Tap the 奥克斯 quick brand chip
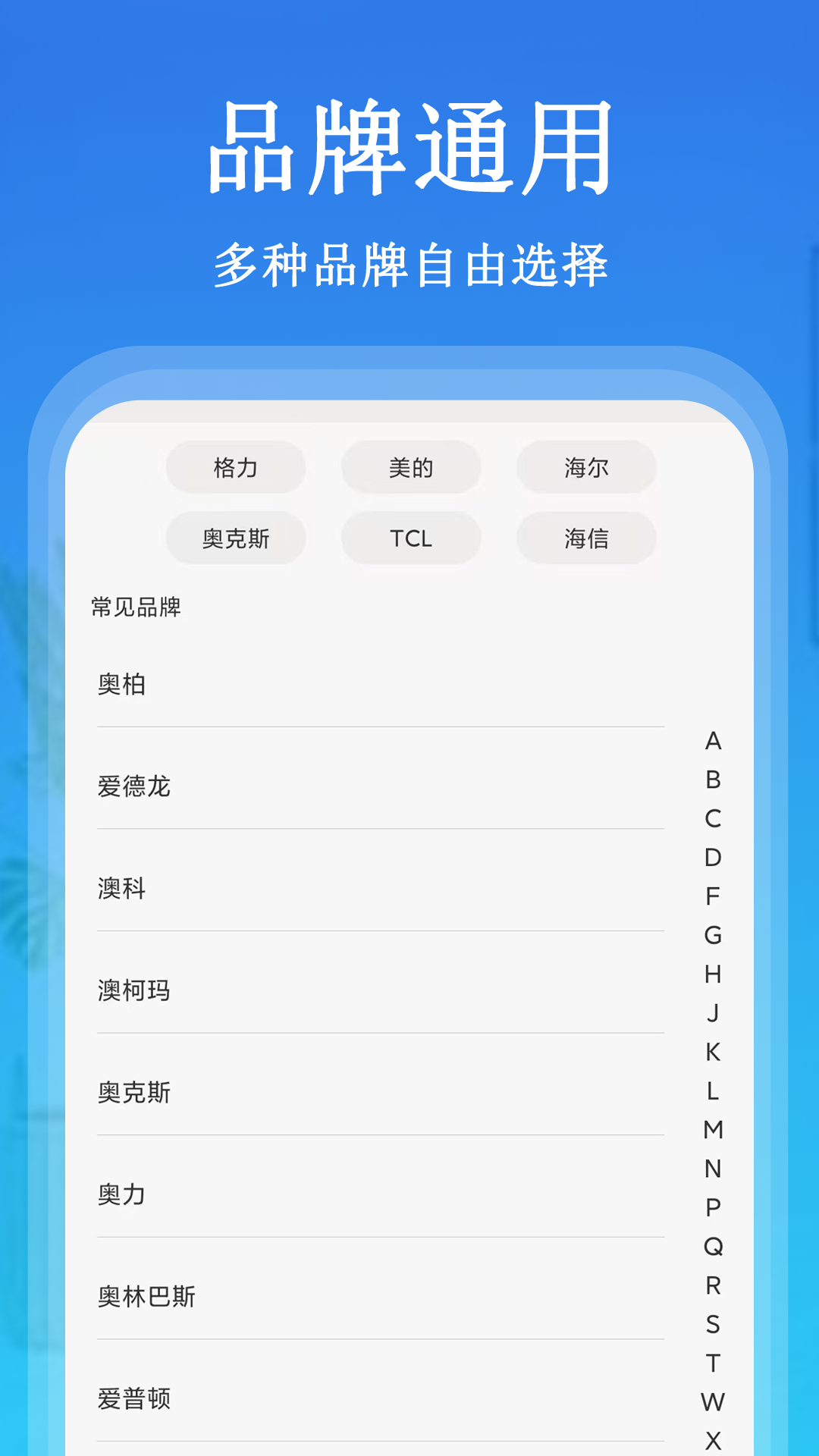Viewport: 819px width, 1456px height. (x=235, y=538)
